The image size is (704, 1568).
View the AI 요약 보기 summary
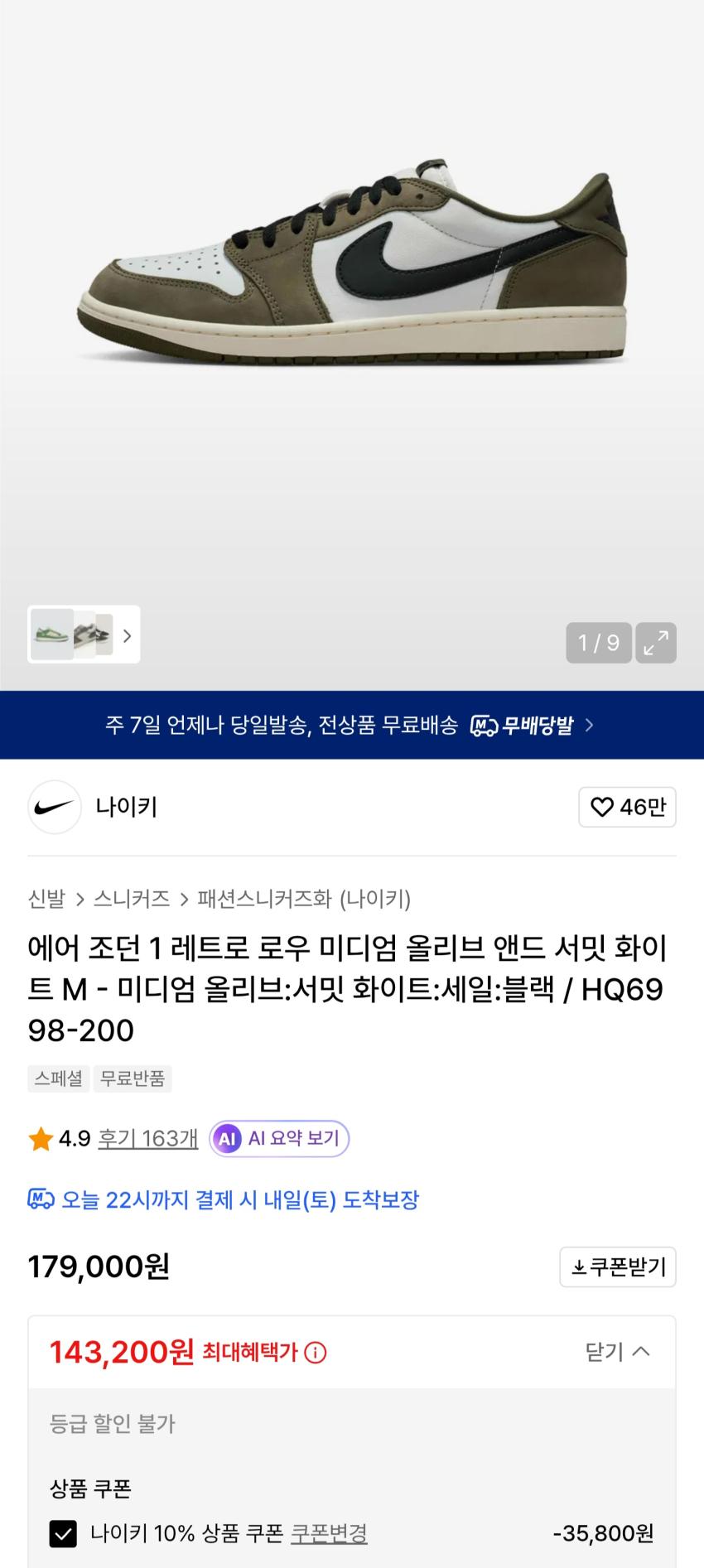(279, 1139)
